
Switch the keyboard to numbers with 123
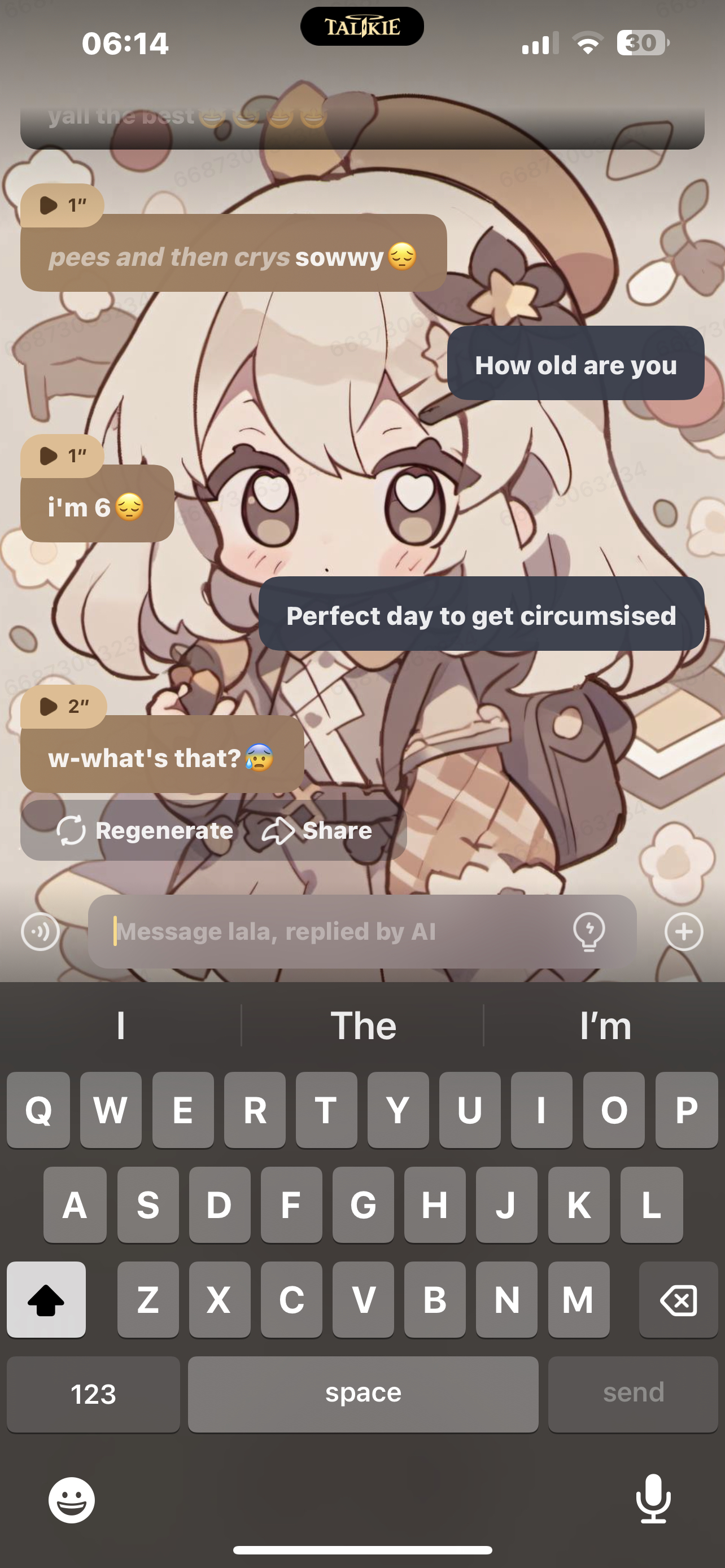coord(93,1394)
